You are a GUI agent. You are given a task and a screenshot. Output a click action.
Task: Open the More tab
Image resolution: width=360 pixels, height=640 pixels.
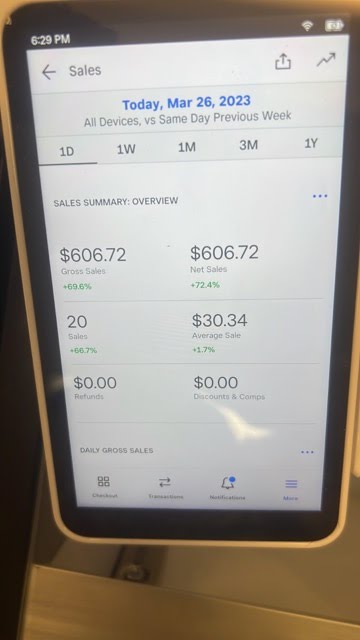pyautogui.click(x=291, y=489)
